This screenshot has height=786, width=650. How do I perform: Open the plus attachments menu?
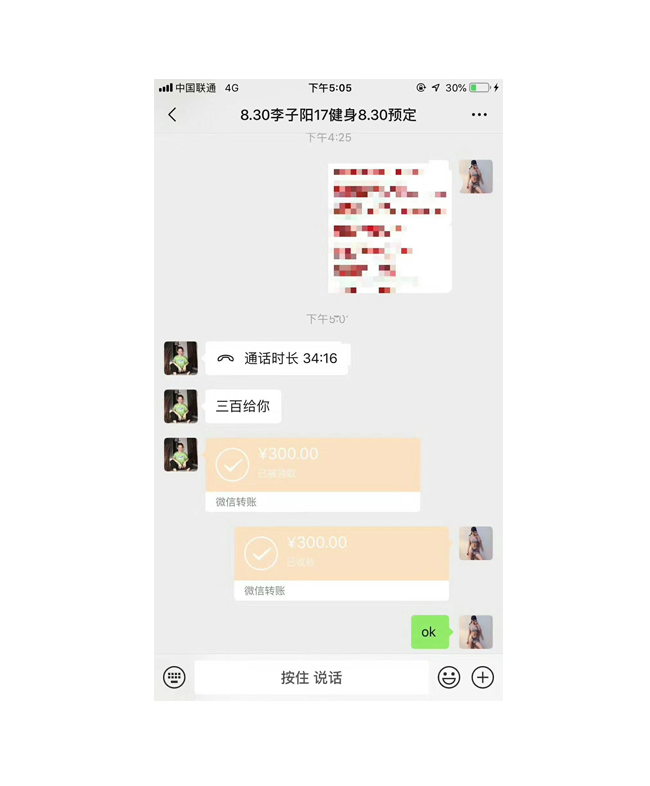483,677
